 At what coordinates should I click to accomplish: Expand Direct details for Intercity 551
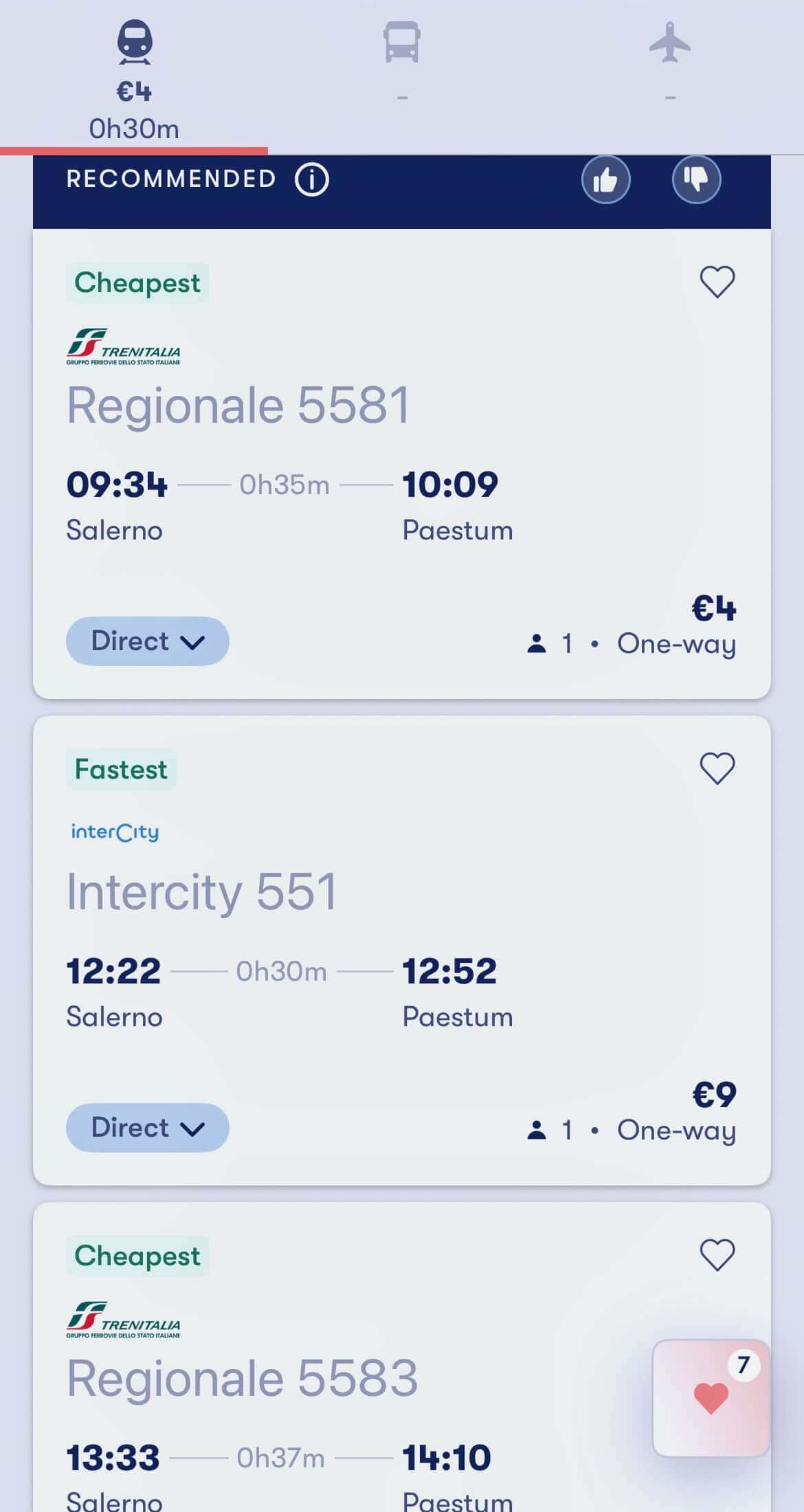tap(146, 1127)
